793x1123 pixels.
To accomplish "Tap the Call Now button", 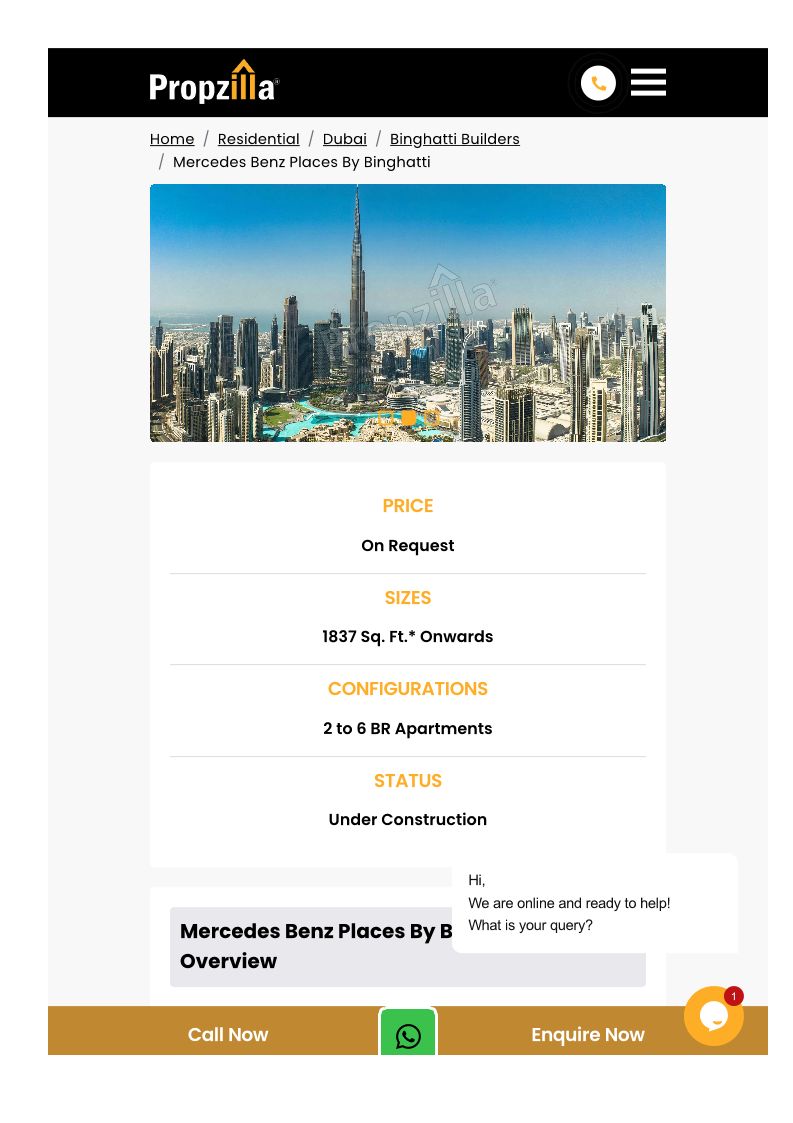I will [228, 1034].
